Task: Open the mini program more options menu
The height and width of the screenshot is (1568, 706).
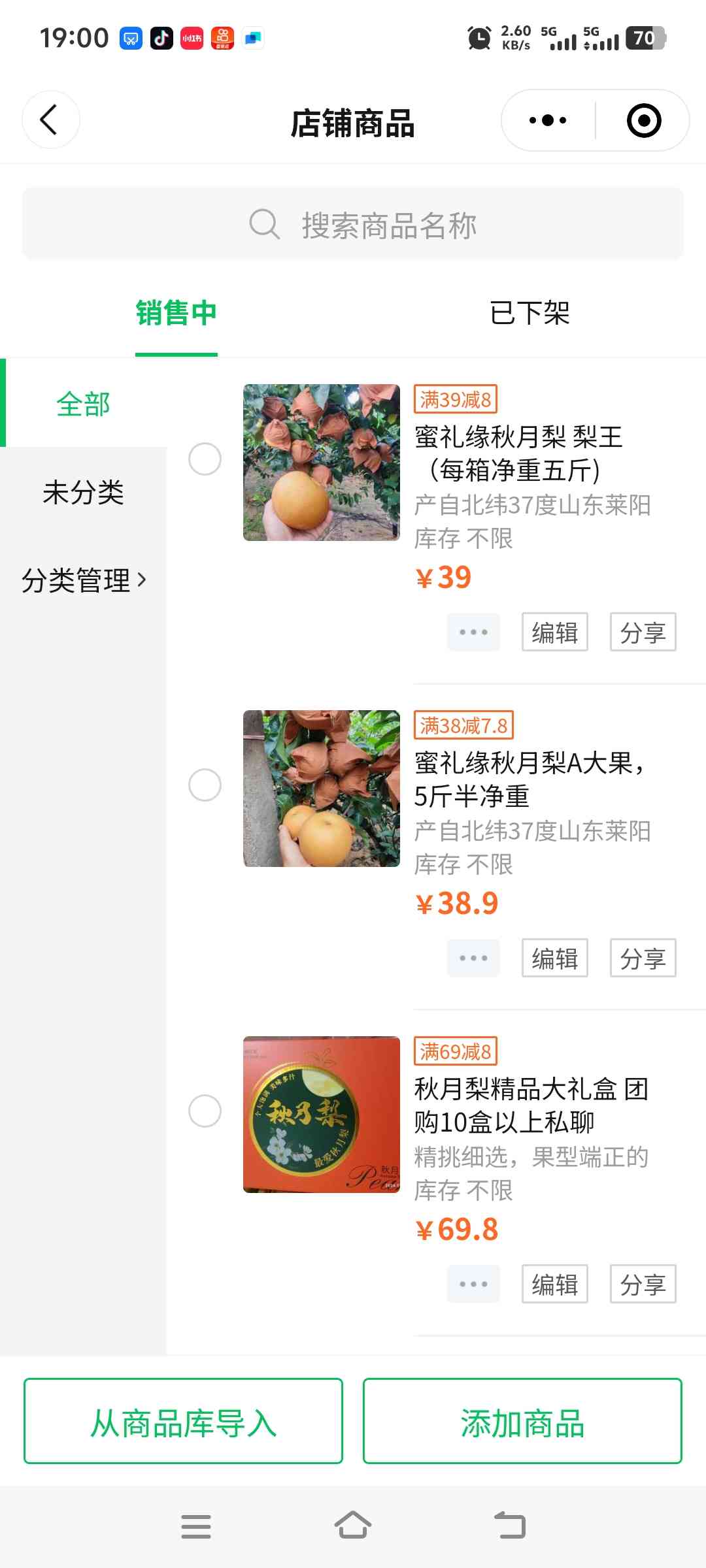Action: coord(548,120)
